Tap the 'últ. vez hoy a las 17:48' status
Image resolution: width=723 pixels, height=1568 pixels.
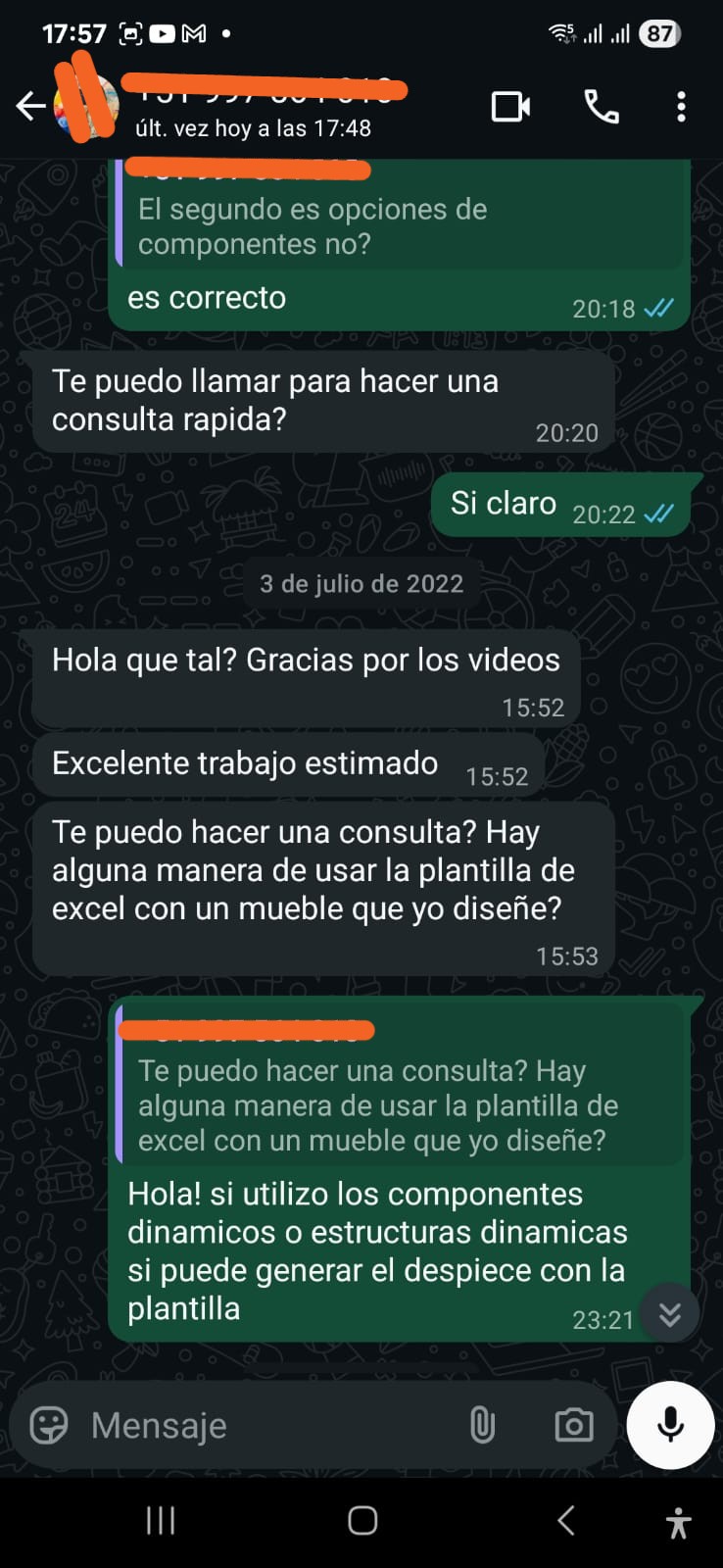coord(242,127)
